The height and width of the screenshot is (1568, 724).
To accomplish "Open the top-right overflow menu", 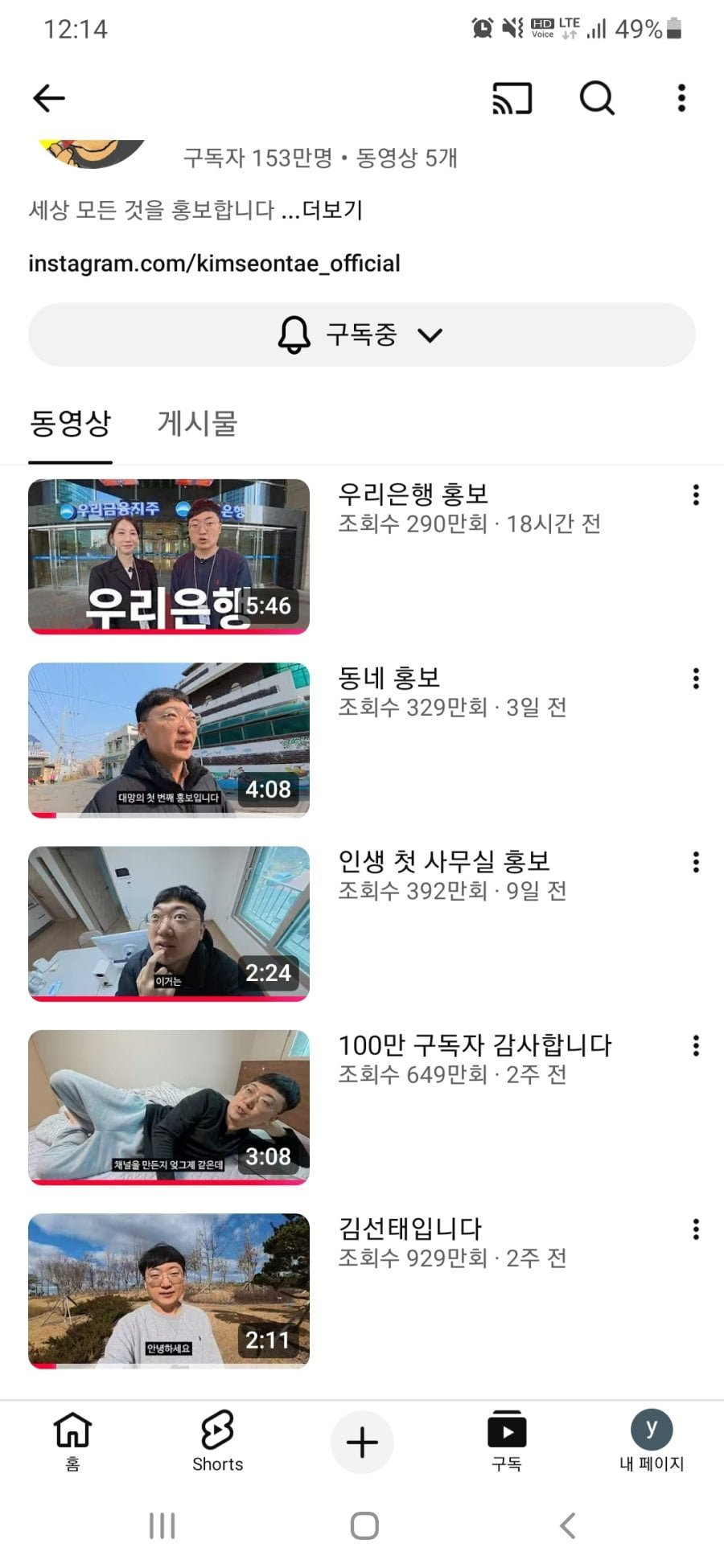I will tap(681, 98).
